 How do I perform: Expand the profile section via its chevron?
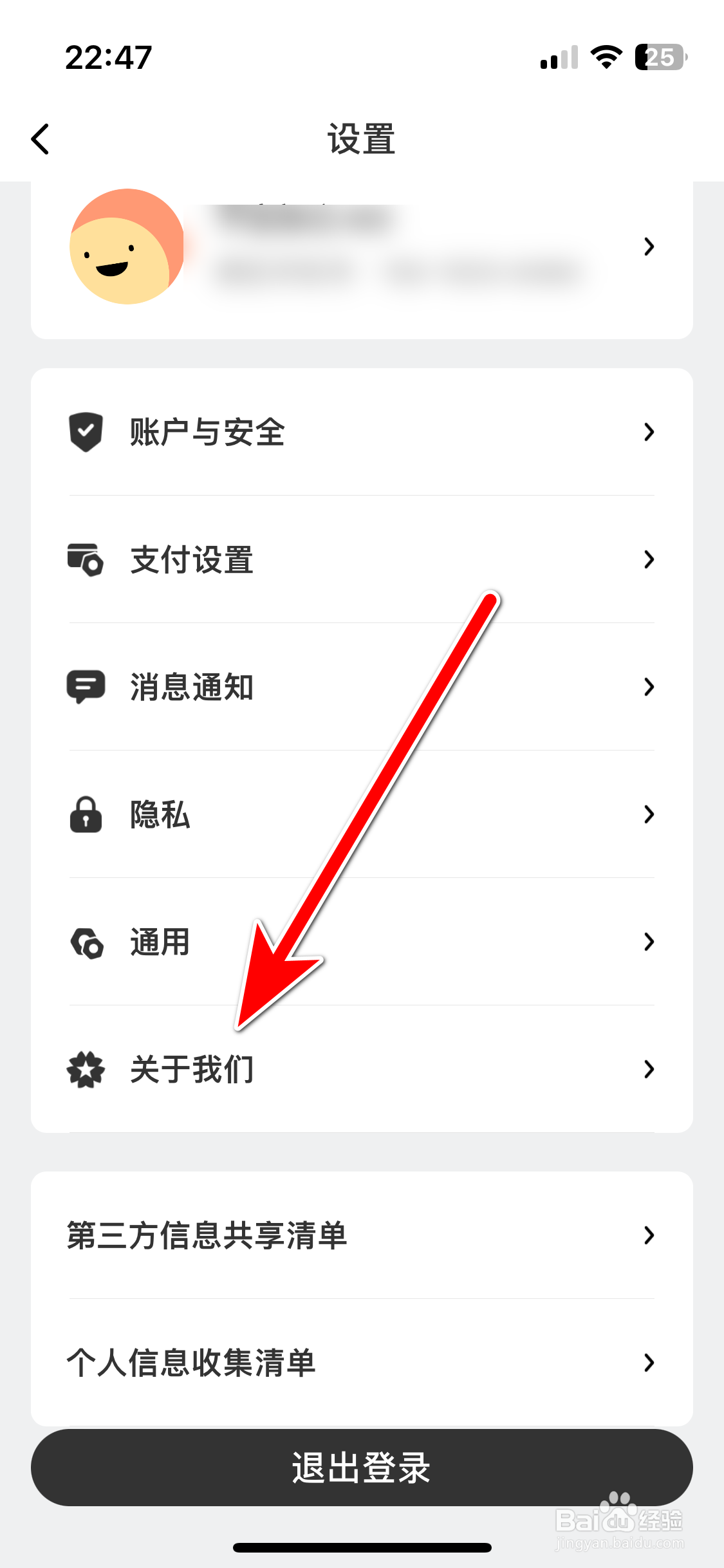pyautogui.click(x=649, y=247)
